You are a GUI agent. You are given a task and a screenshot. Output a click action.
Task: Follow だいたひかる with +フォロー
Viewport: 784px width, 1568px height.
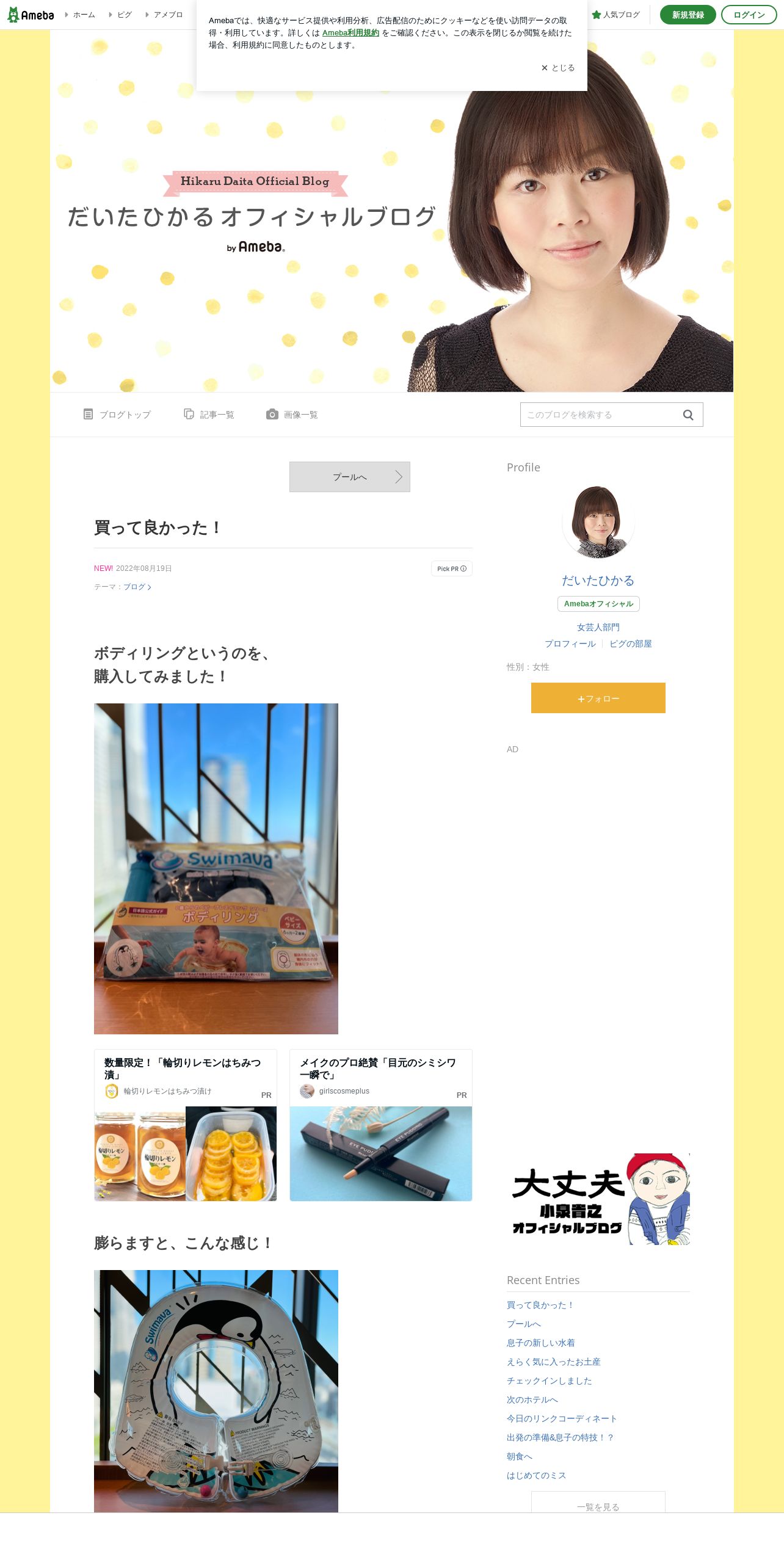coord(598,698)
